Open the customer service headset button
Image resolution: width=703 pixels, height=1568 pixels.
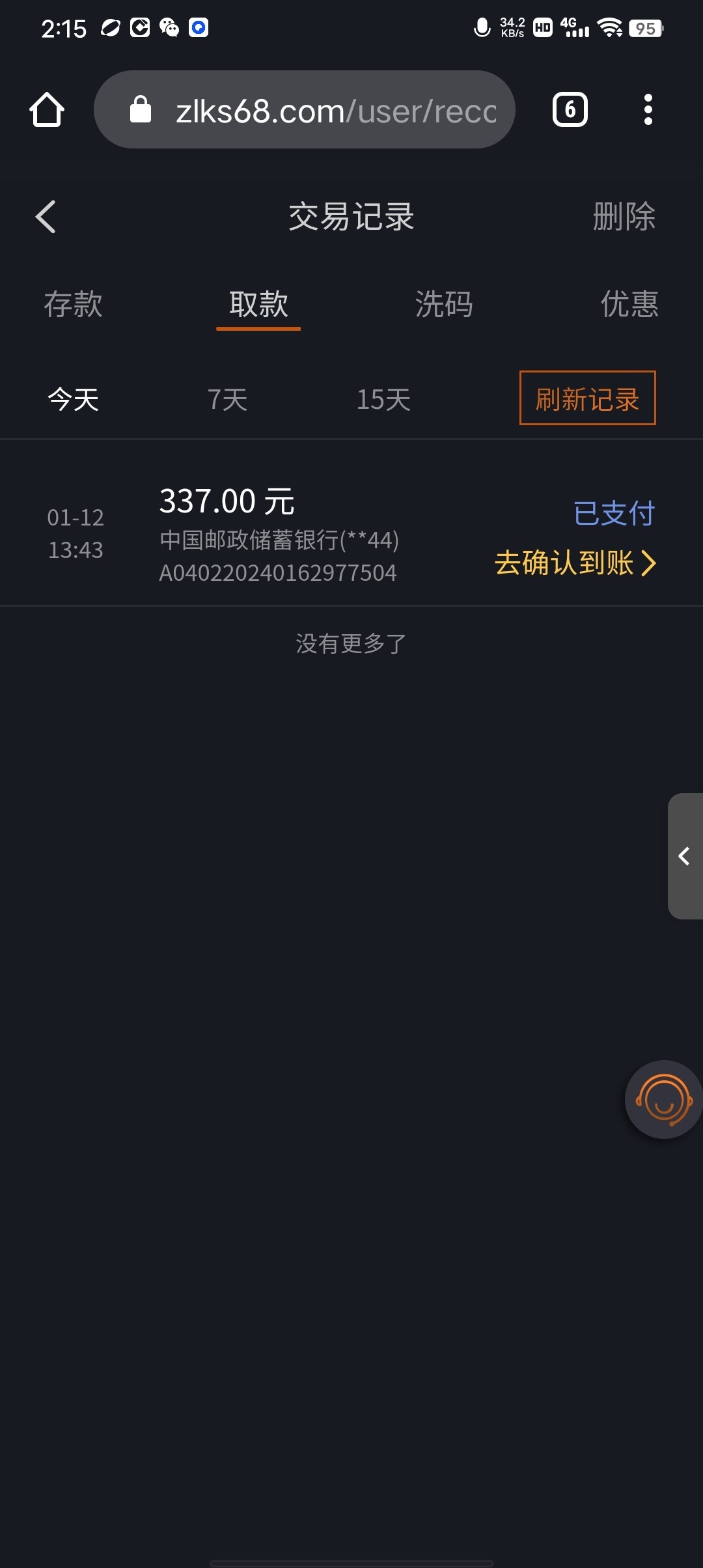click(x=663, y=1099)
